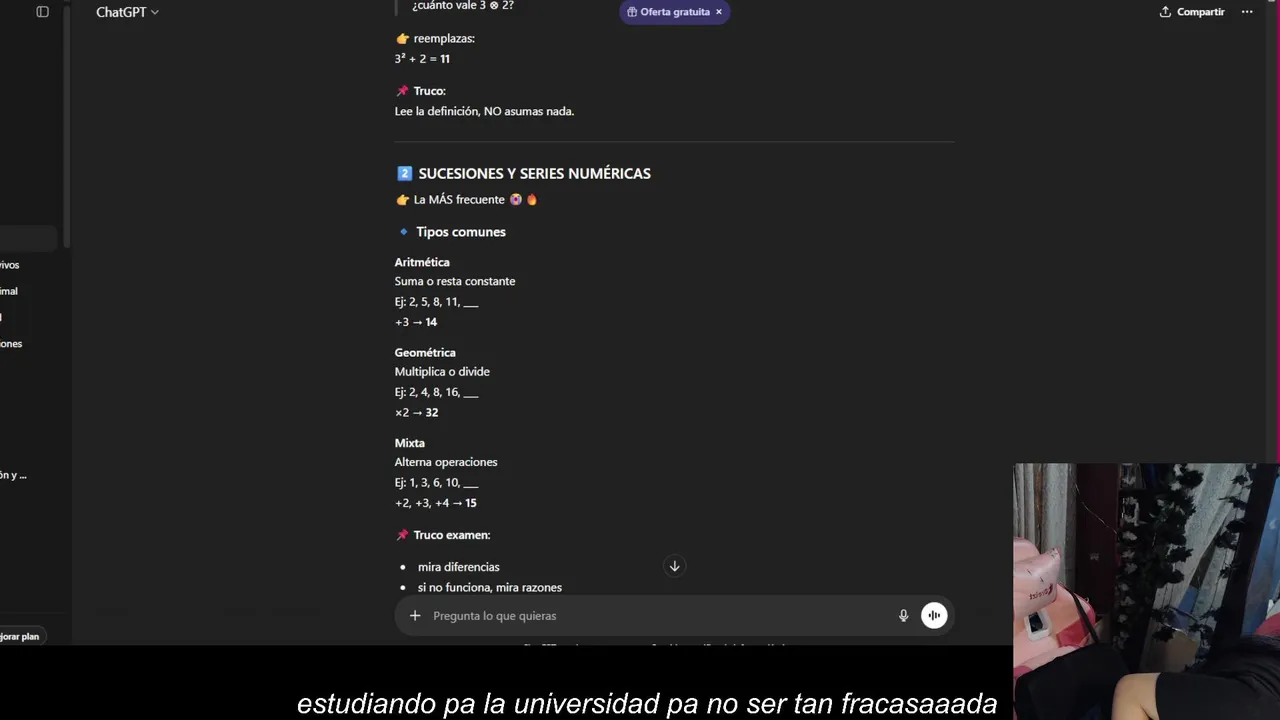Screen dimensions: 1280x720
Task: Dismiss the Oferta gratuita banner
Action: click(x=718, y=12)
